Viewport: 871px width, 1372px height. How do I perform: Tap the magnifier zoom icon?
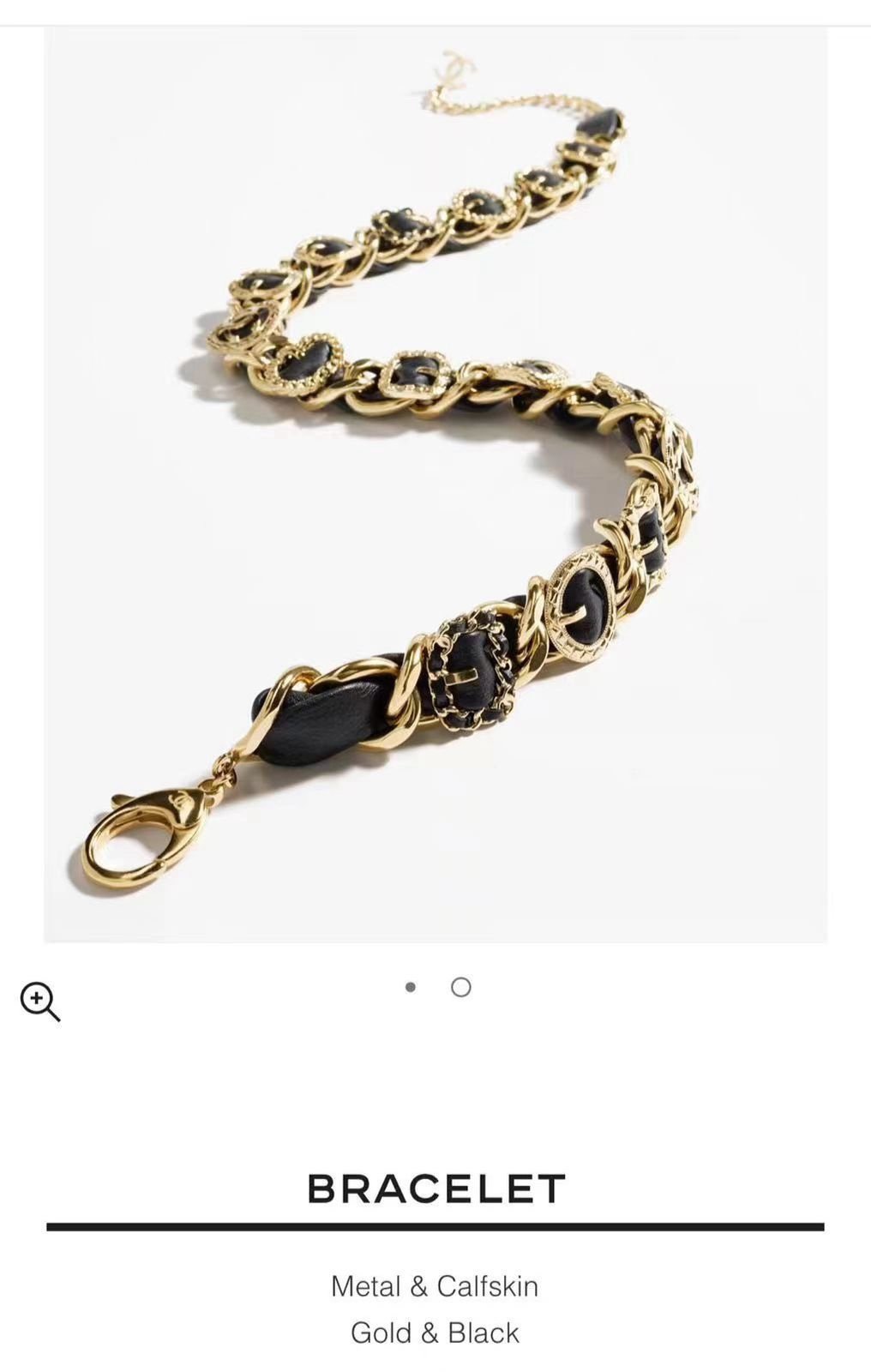pyautogui.click(x=39, y=1002)
